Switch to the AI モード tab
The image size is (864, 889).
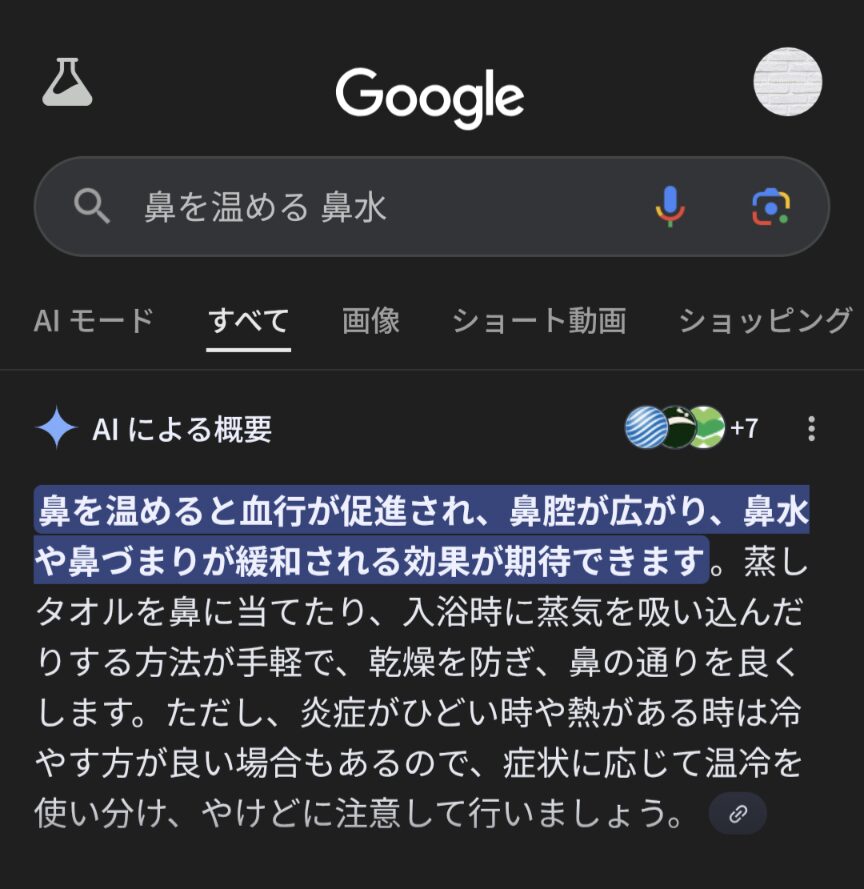(94, 320)
